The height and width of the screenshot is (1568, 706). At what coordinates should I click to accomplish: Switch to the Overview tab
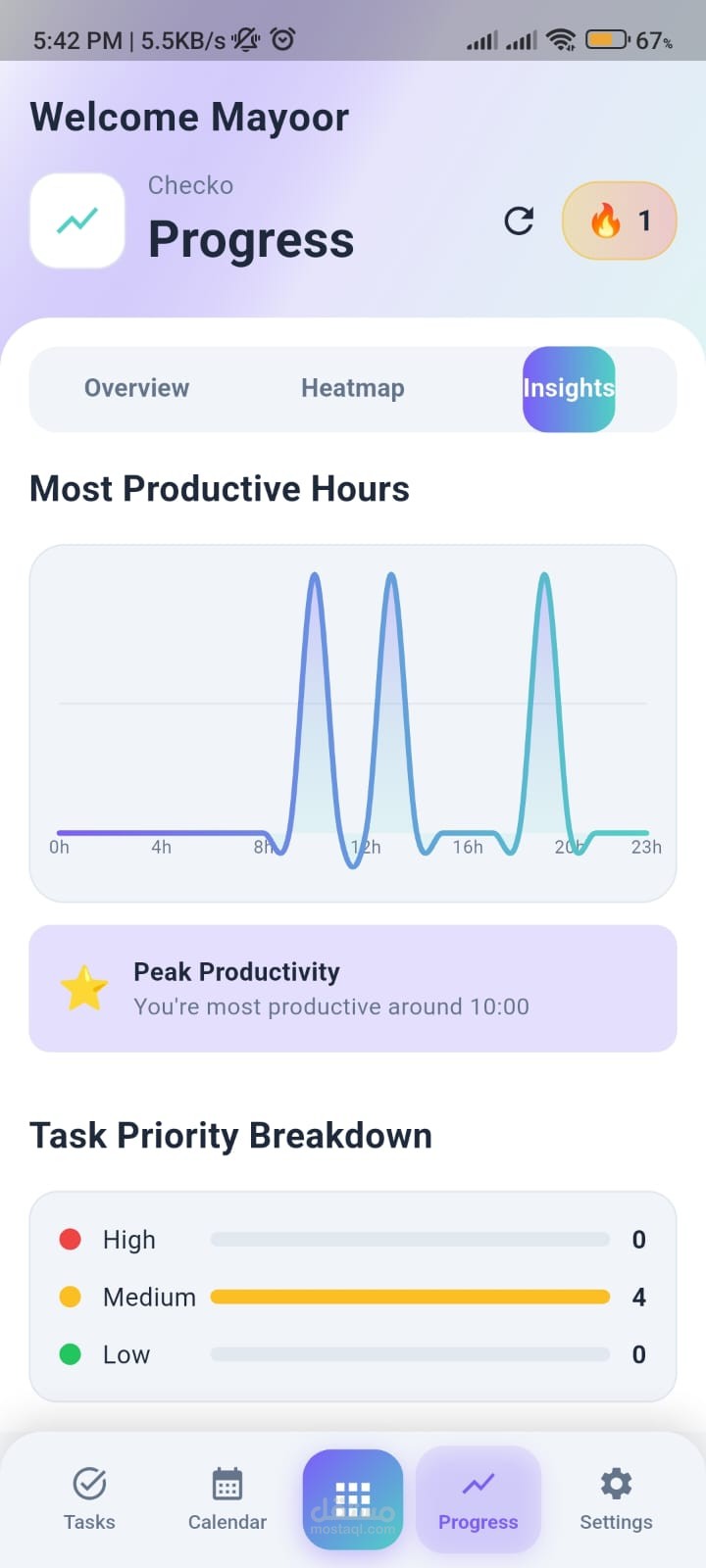[x=137, y=388]
